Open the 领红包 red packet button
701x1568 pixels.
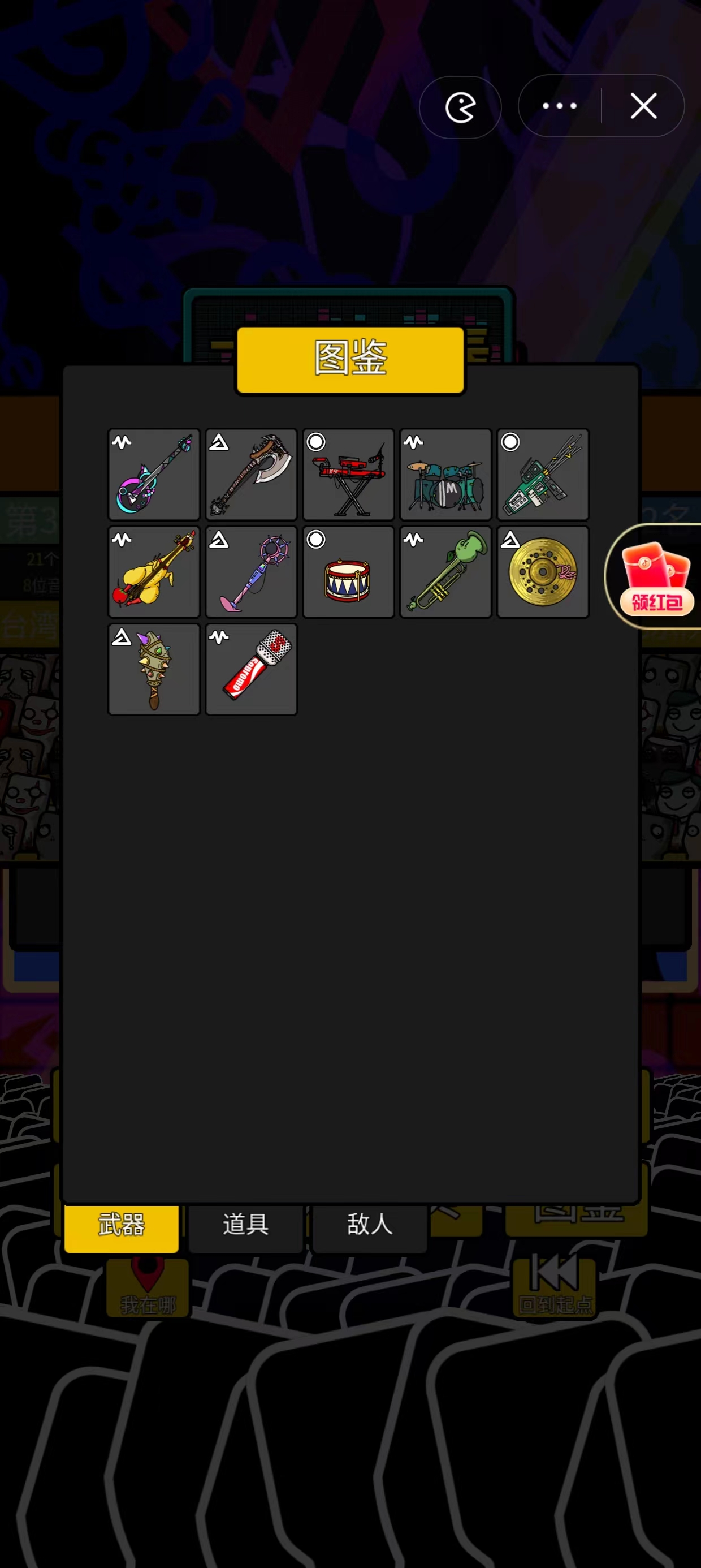tap(656, 577)
